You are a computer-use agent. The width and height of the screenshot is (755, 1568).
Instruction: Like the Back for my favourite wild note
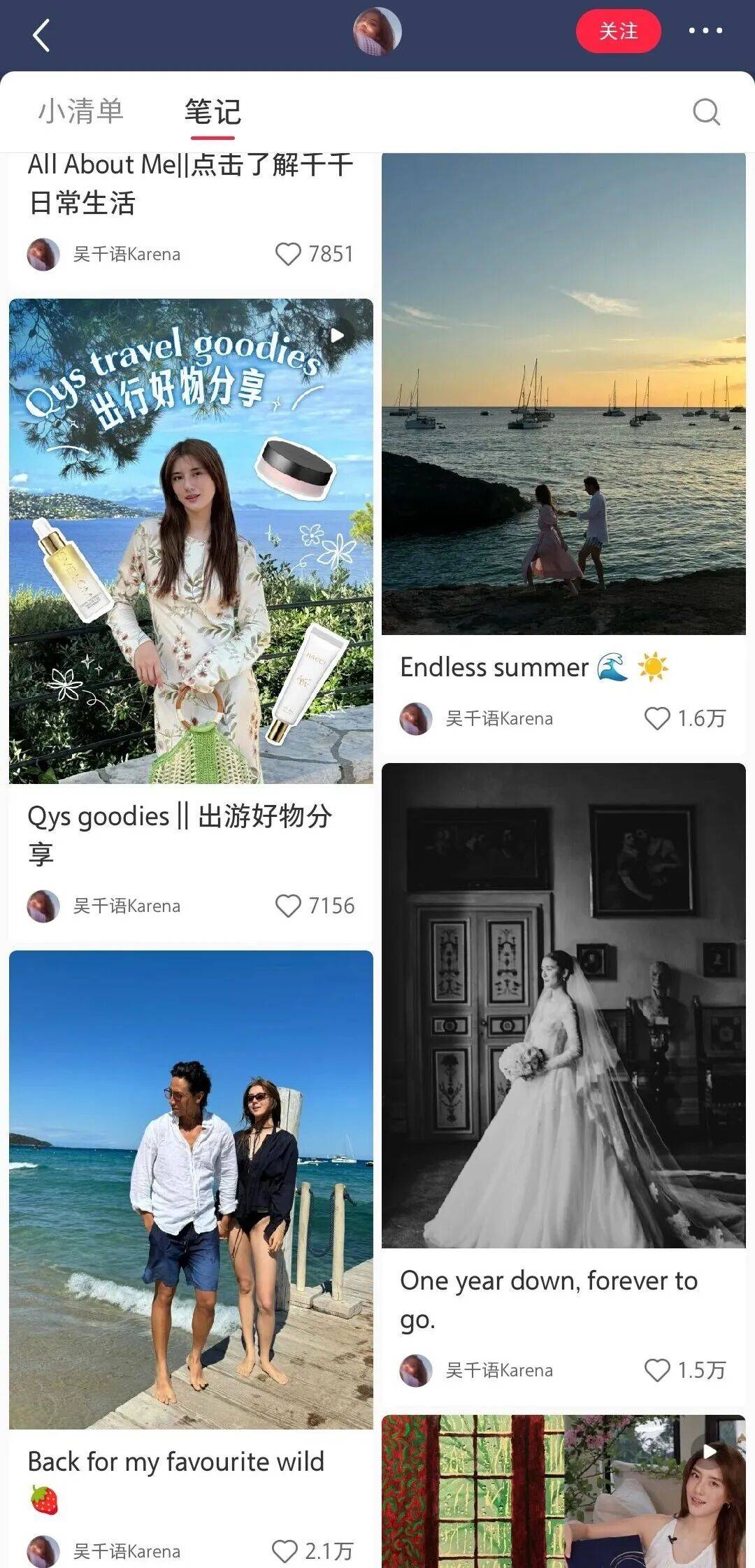(285, 1551)
